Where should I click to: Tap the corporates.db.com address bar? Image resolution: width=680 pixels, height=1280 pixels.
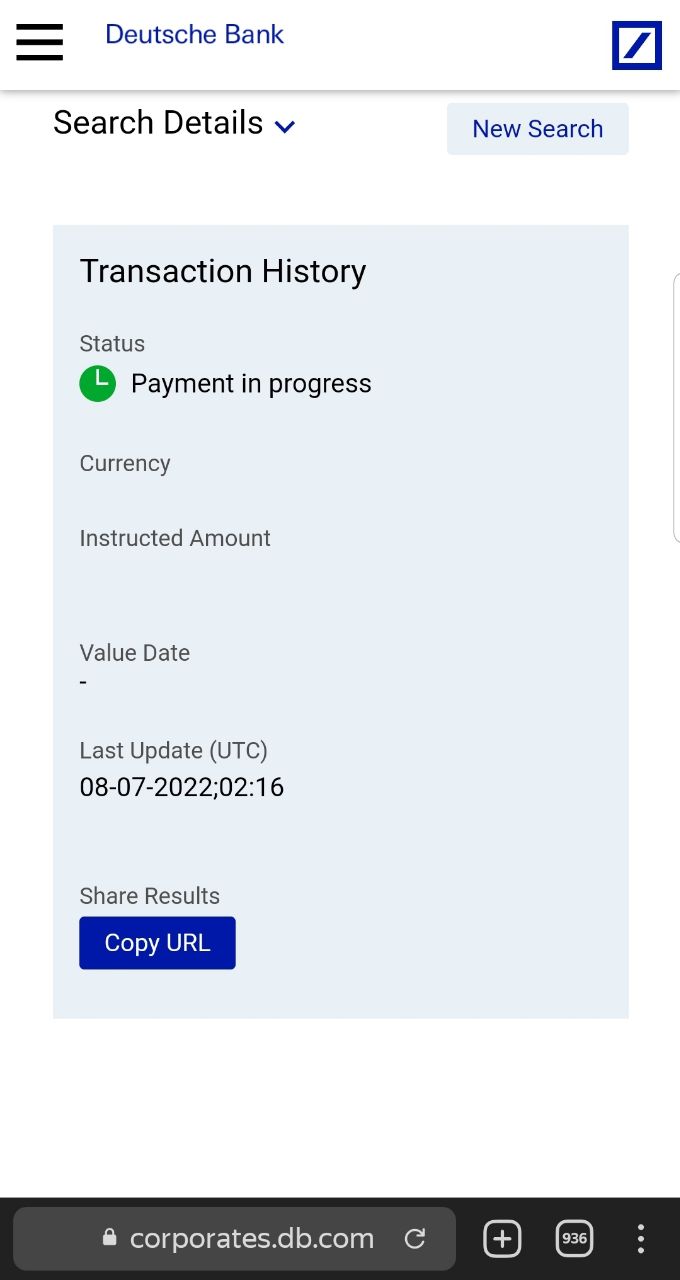(x=250, y=1239)
